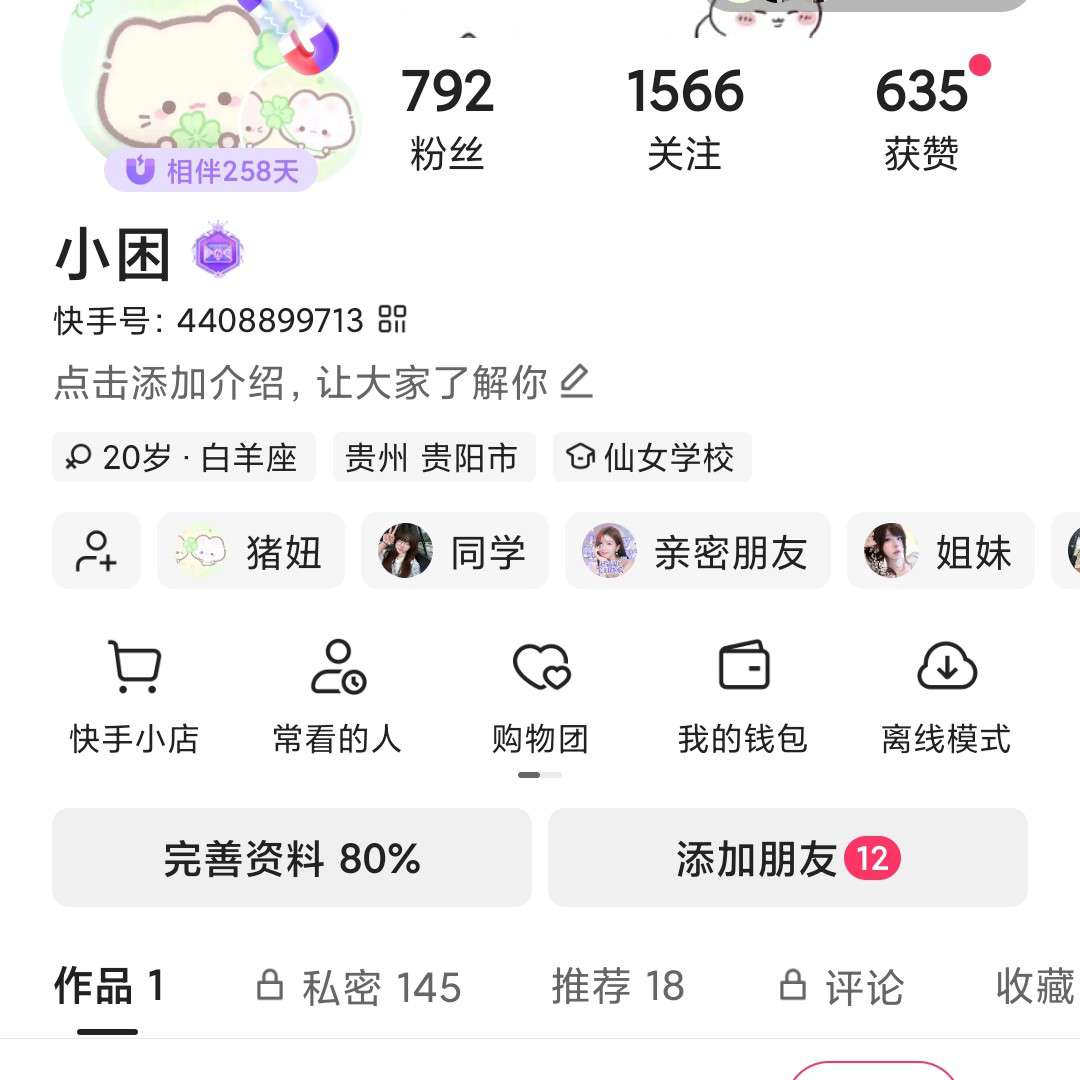Select the 仙女学校 school chip

click(652, 458)
